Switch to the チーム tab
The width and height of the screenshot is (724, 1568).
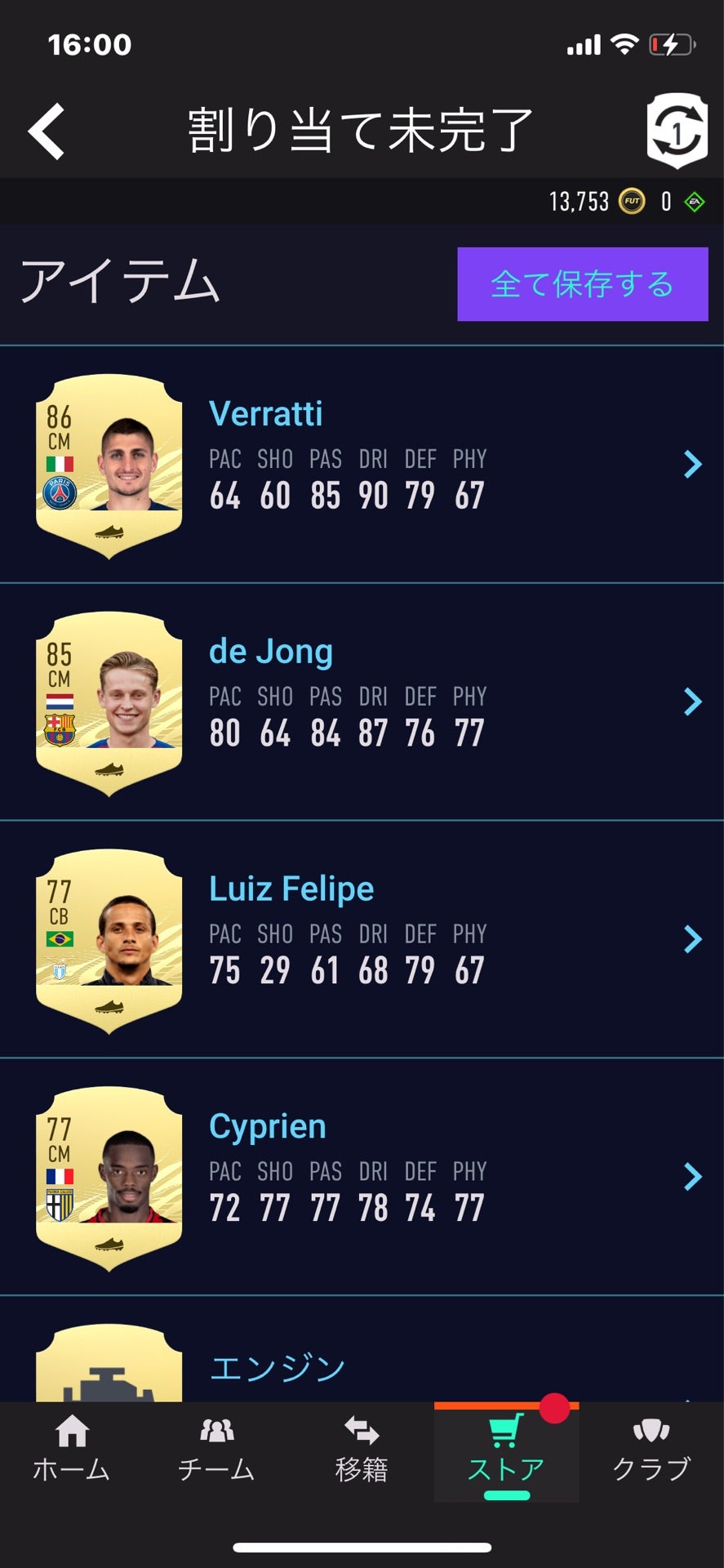click(x=216, y=1450)
